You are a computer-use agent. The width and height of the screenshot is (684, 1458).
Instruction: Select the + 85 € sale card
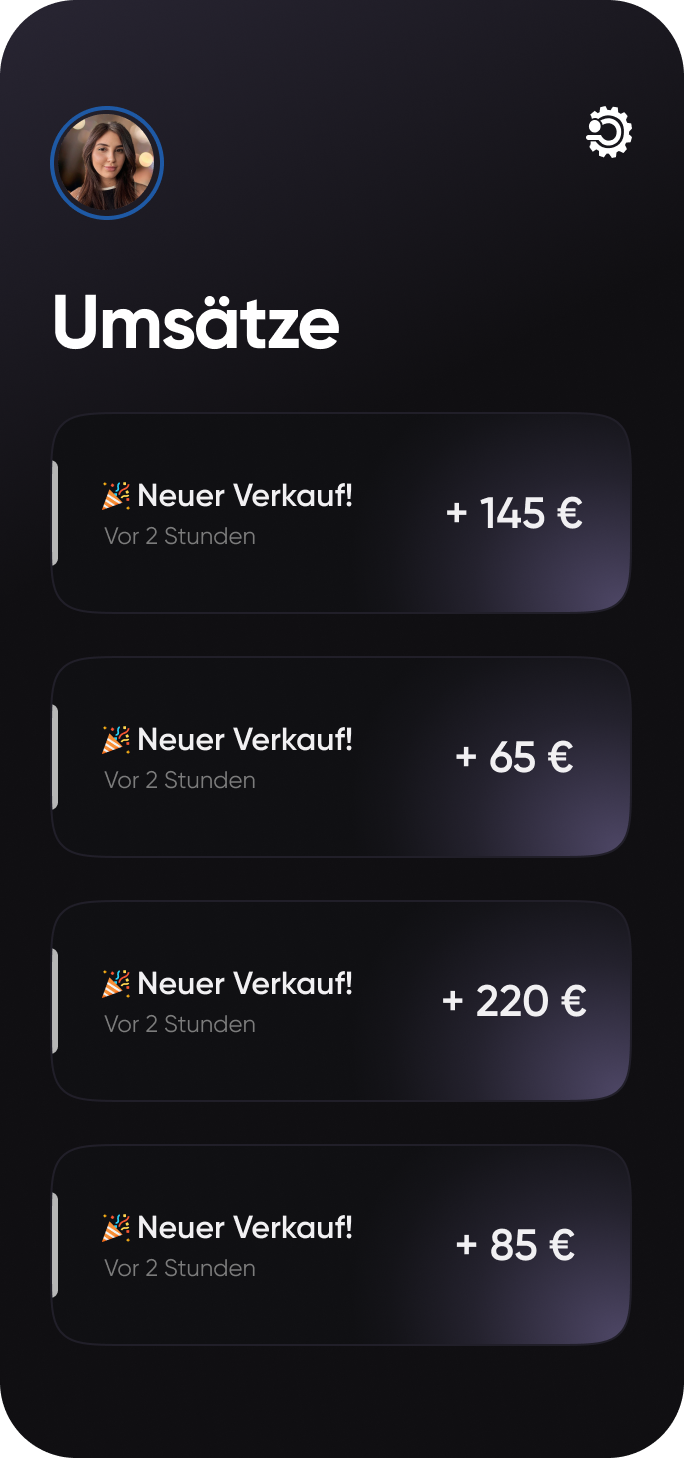click(x=341, y=1245)
